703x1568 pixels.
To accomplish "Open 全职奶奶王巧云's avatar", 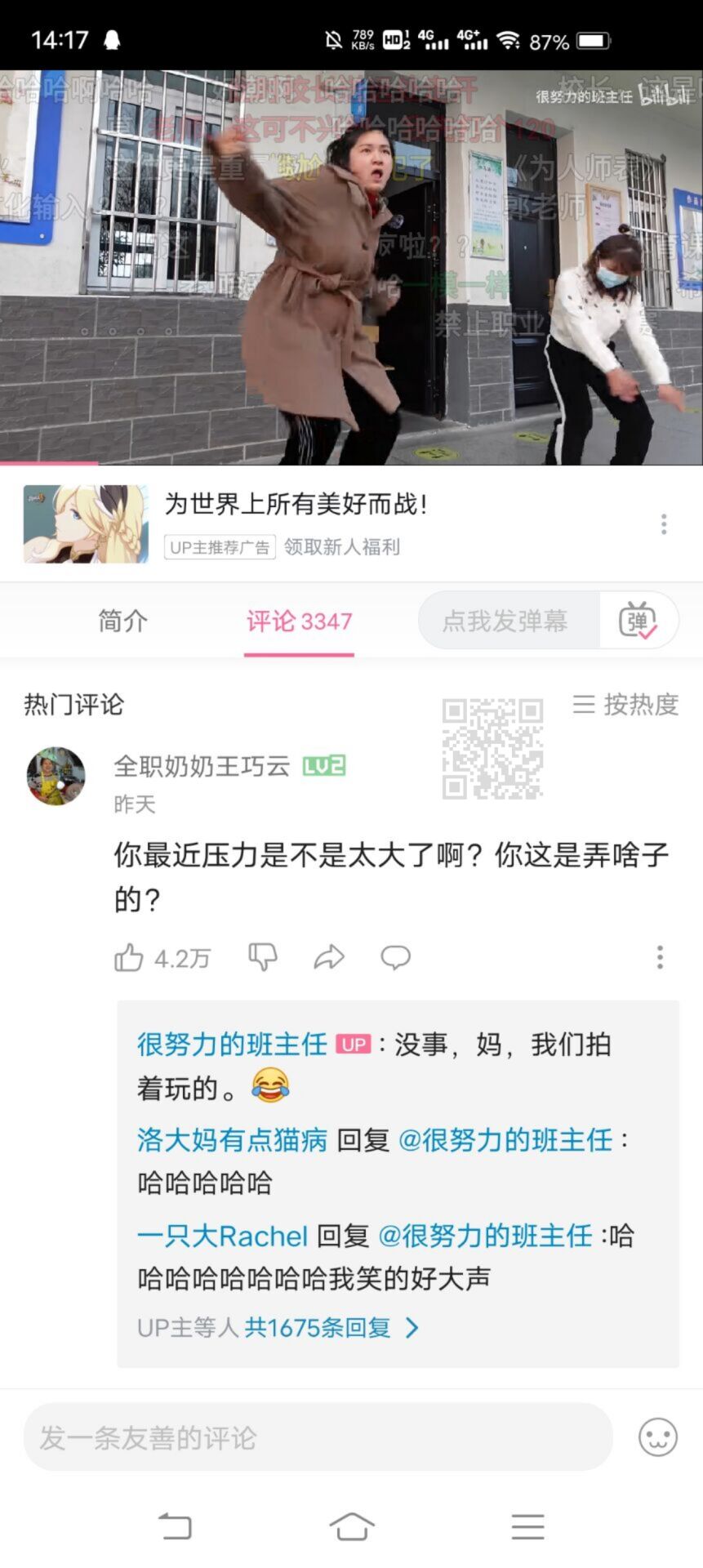I will click(56, 776).
